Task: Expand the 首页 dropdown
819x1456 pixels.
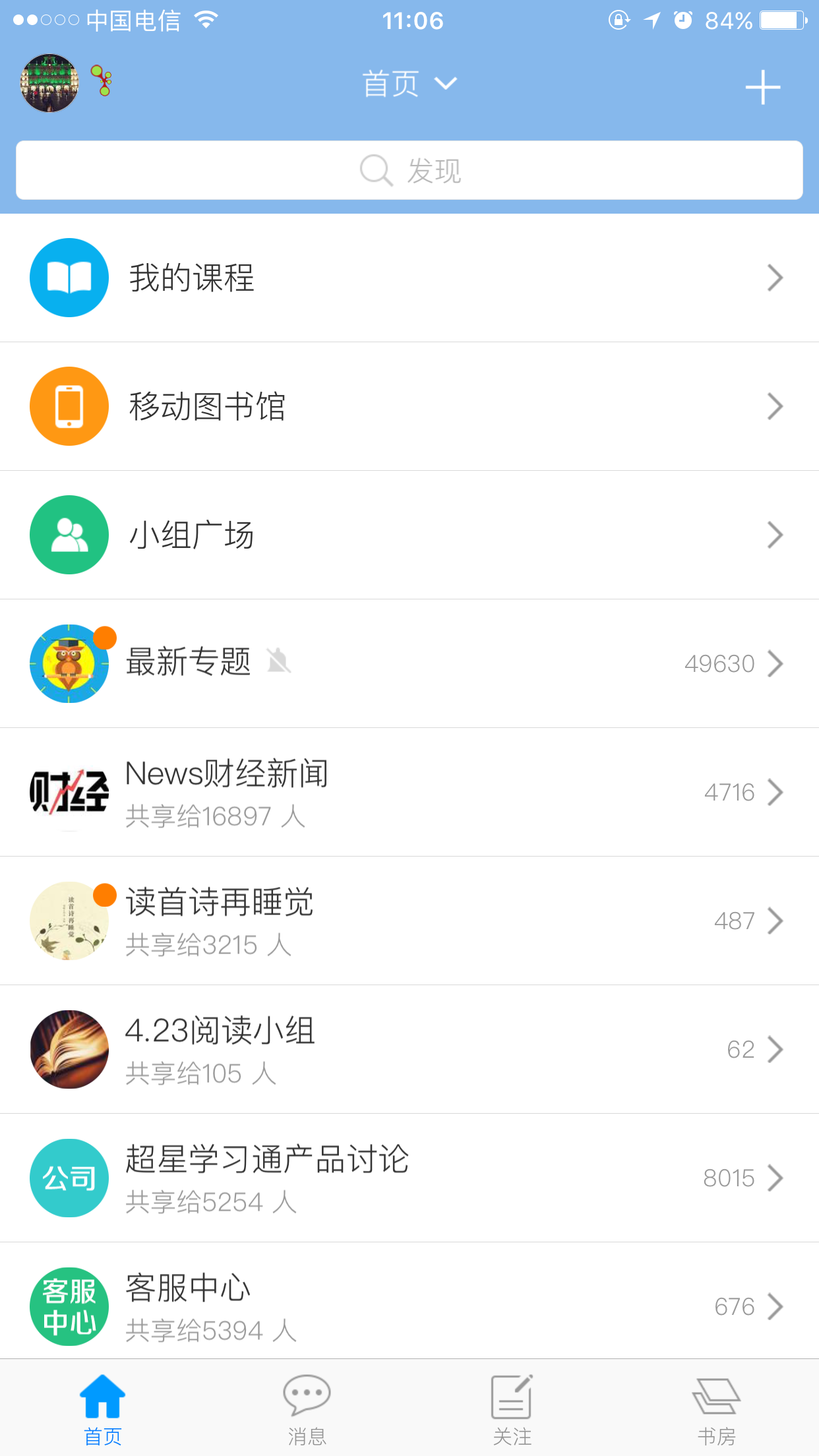Action: [x=409, y=84]
